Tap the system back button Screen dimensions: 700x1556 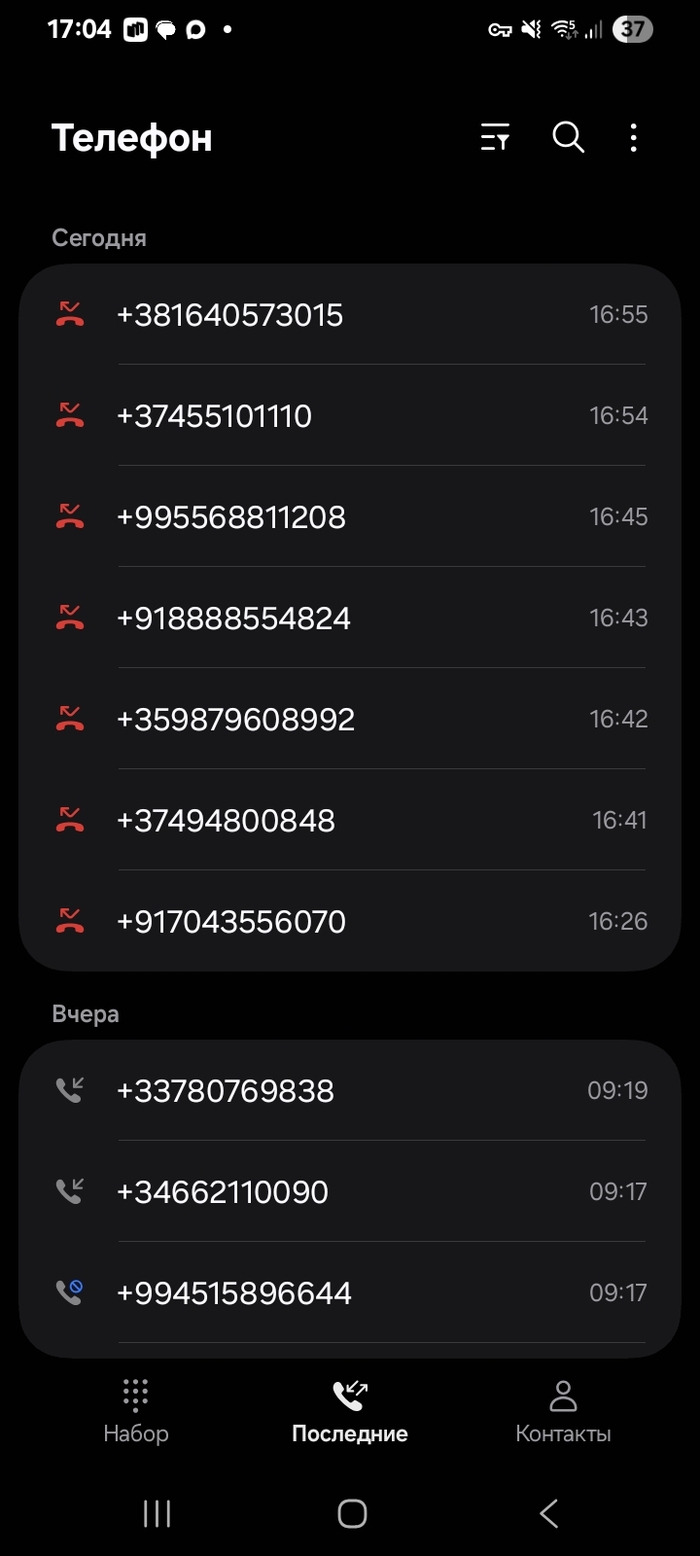pyautogui.click(x=548, y=1513)
